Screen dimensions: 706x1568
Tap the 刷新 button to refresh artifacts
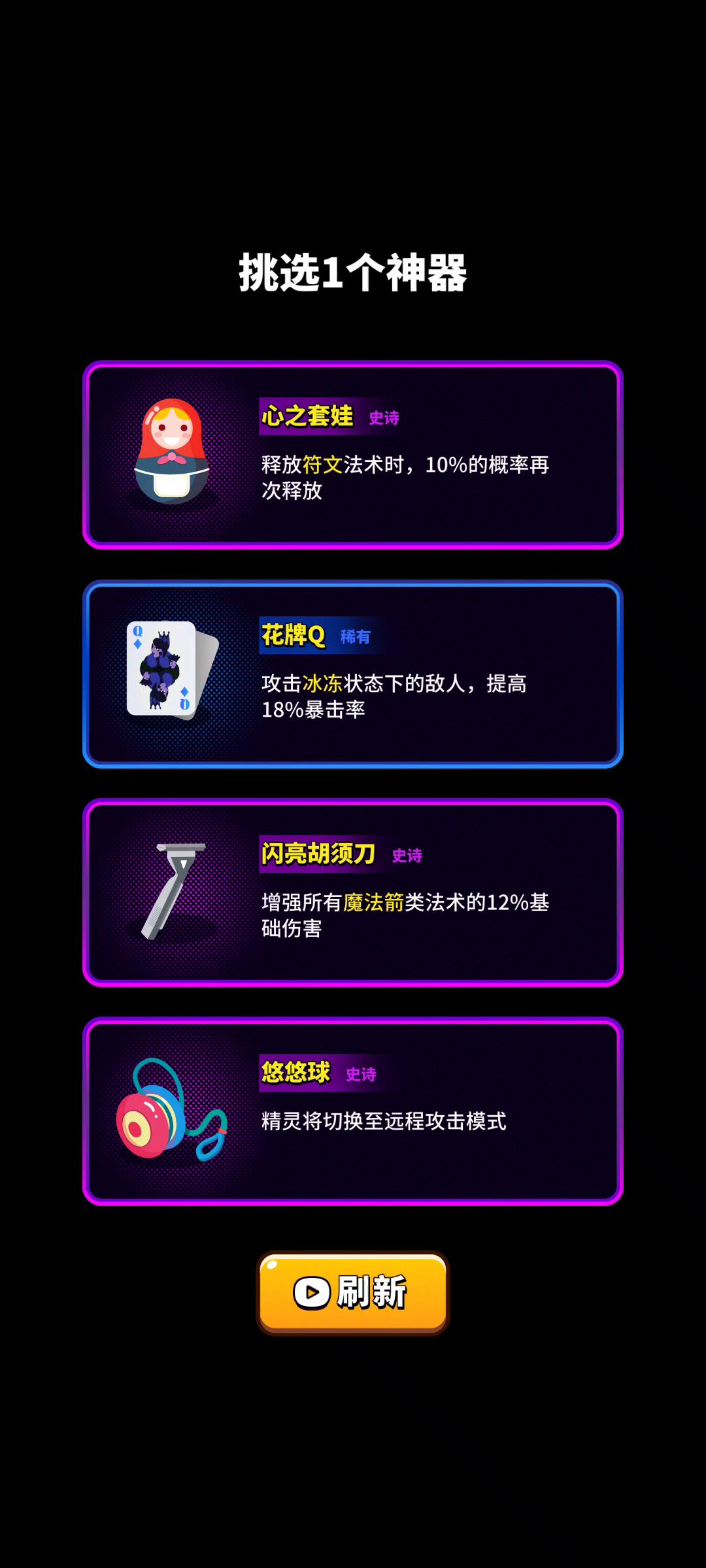353,1292
